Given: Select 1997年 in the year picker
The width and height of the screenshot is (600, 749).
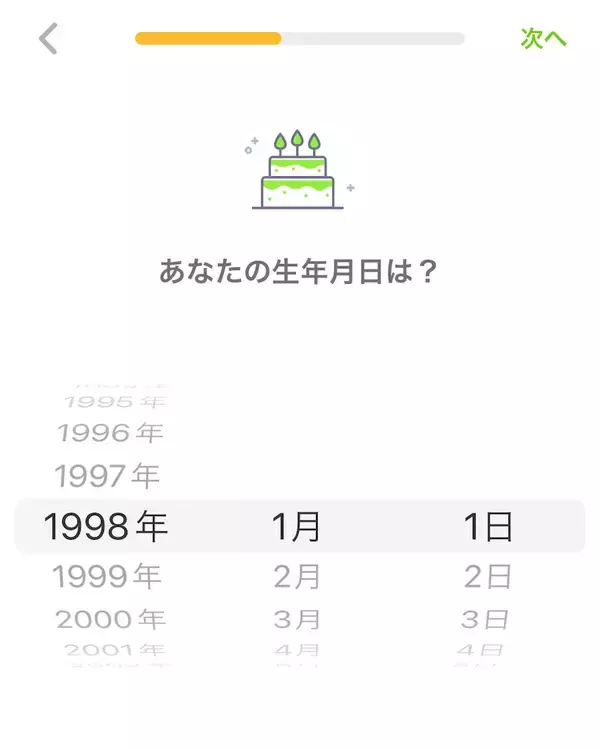Looking at the screenshot, I should 107,476.
